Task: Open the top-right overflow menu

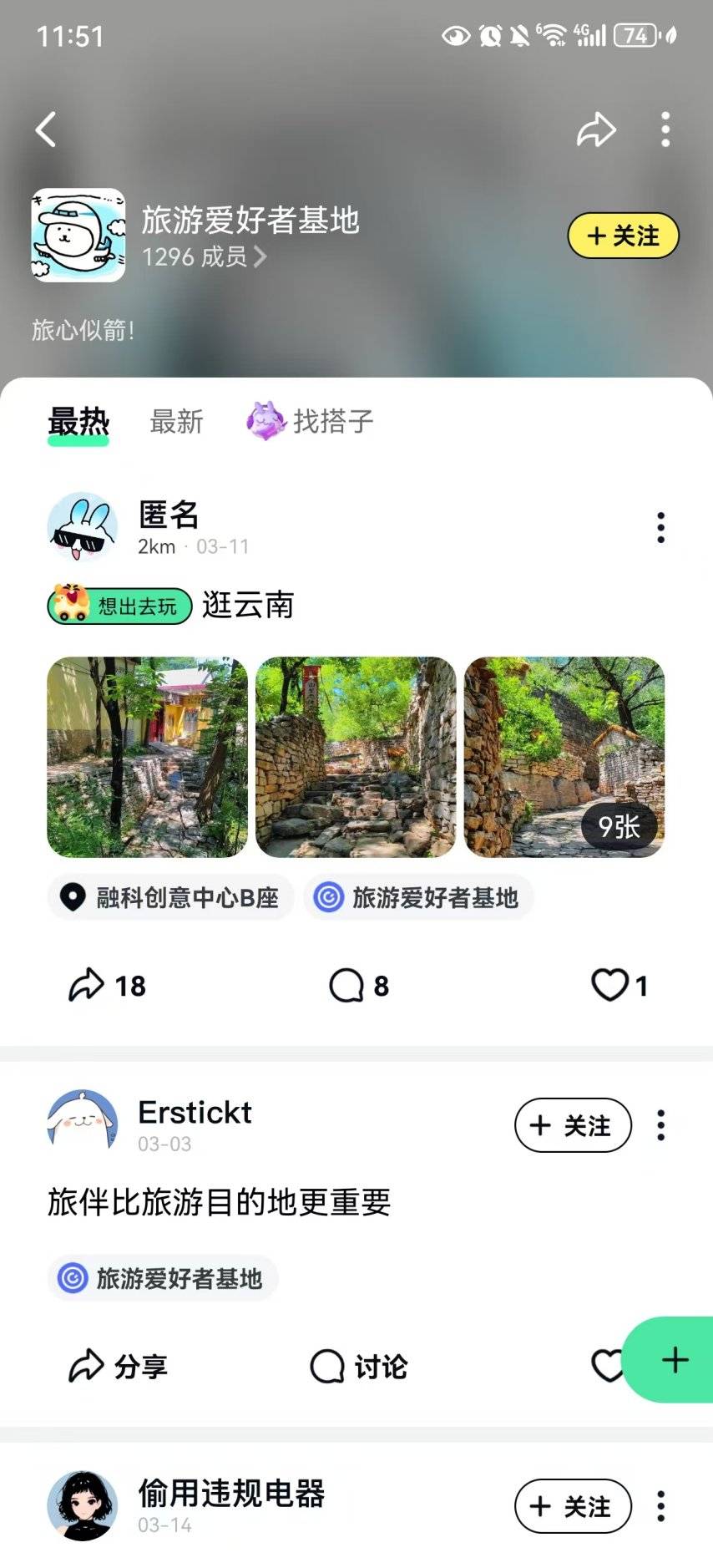Action: 665,129
